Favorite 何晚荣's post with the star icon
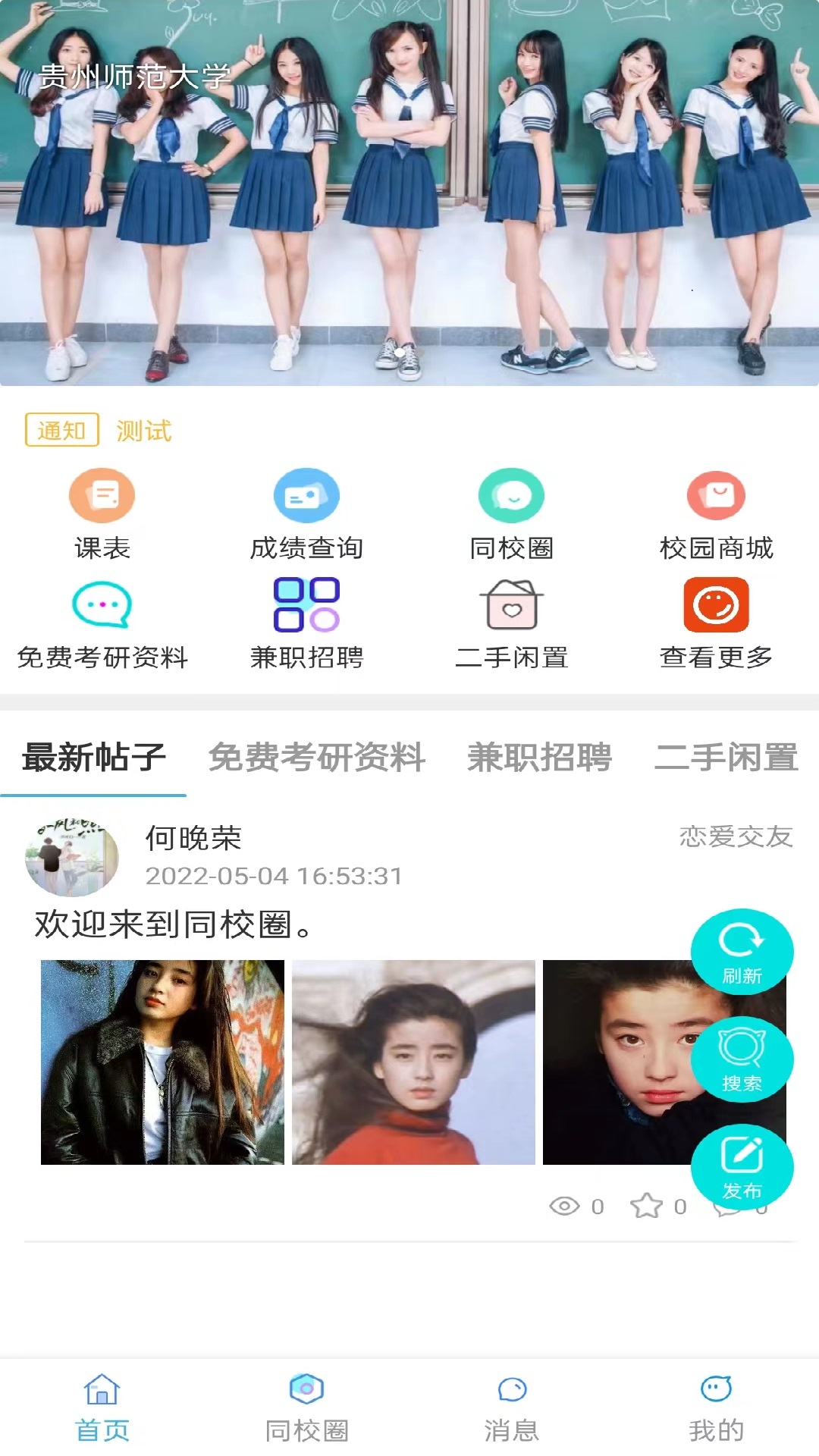This screenshot has height=1456, width=819. pos(646,1206)
